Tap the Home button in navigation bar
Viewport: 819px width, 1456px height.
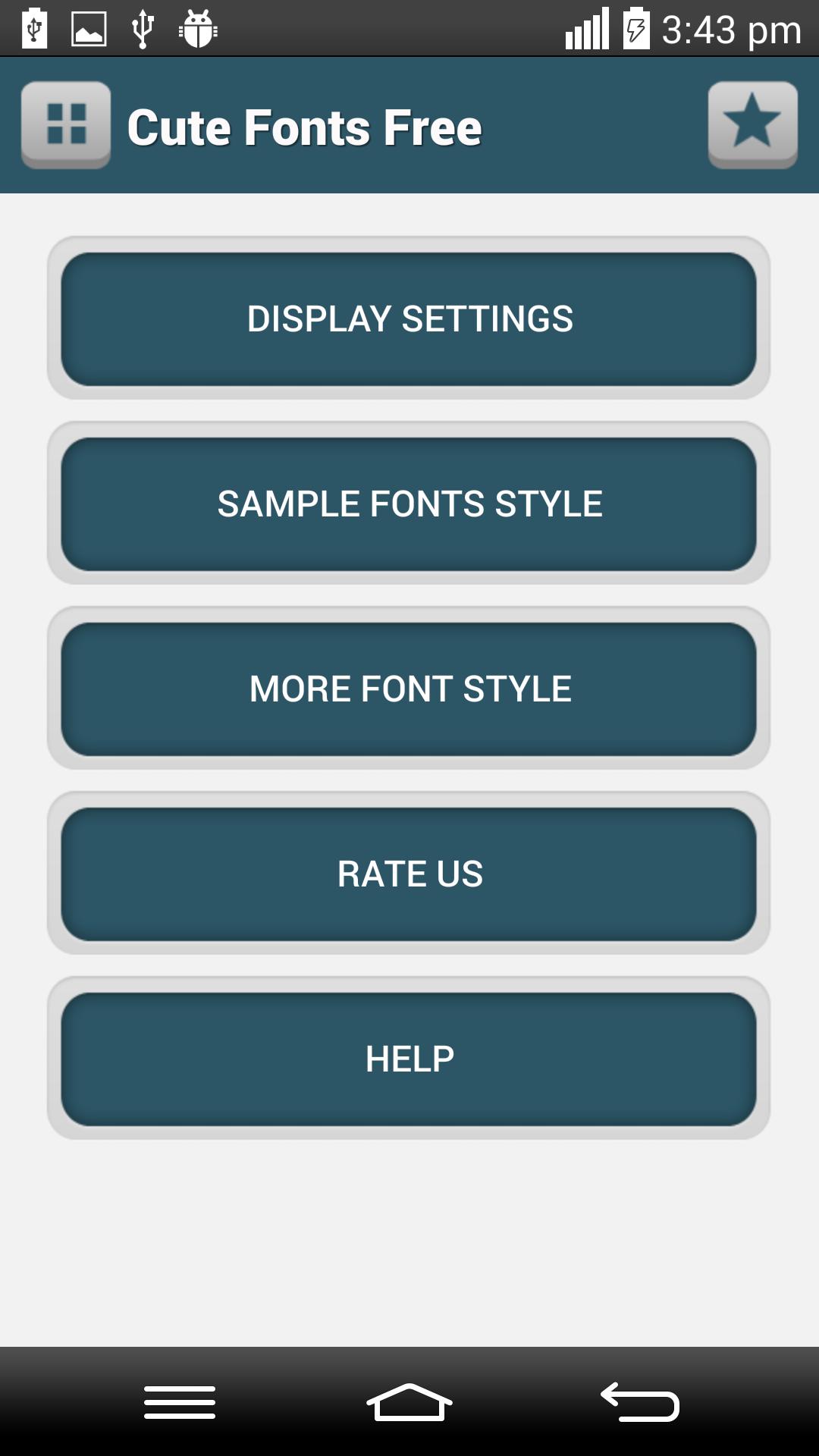(x=409, y=1399)
